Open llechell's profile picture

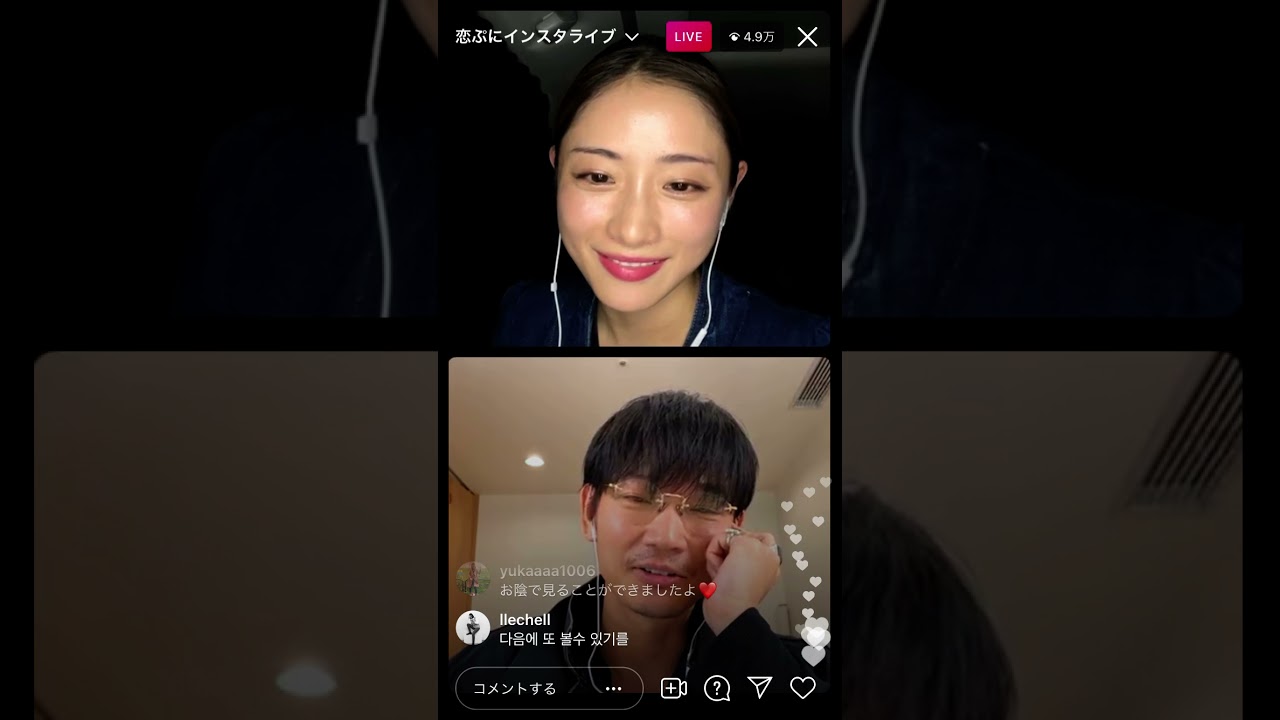point(473,628)
